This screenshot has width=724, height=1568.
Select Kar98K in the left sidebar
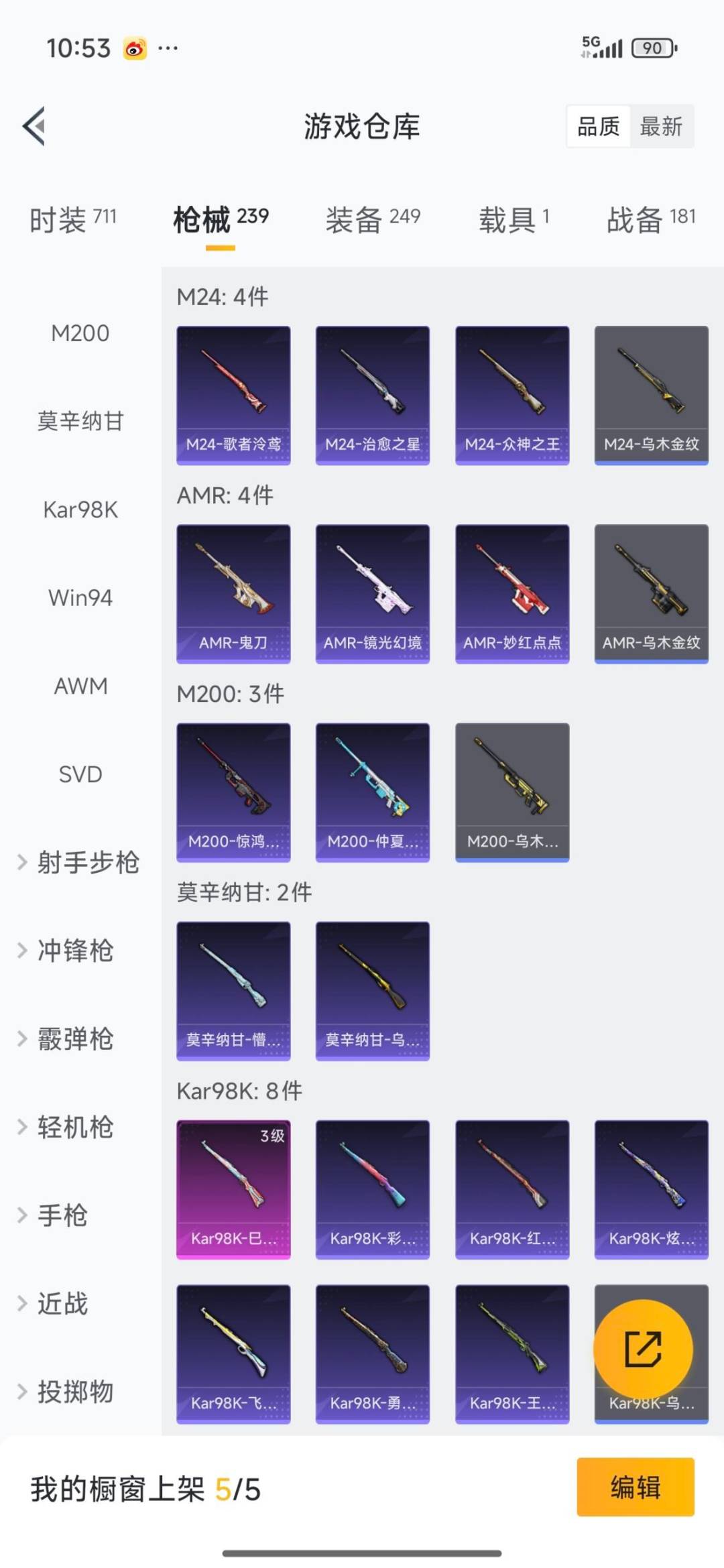point(80,509)
